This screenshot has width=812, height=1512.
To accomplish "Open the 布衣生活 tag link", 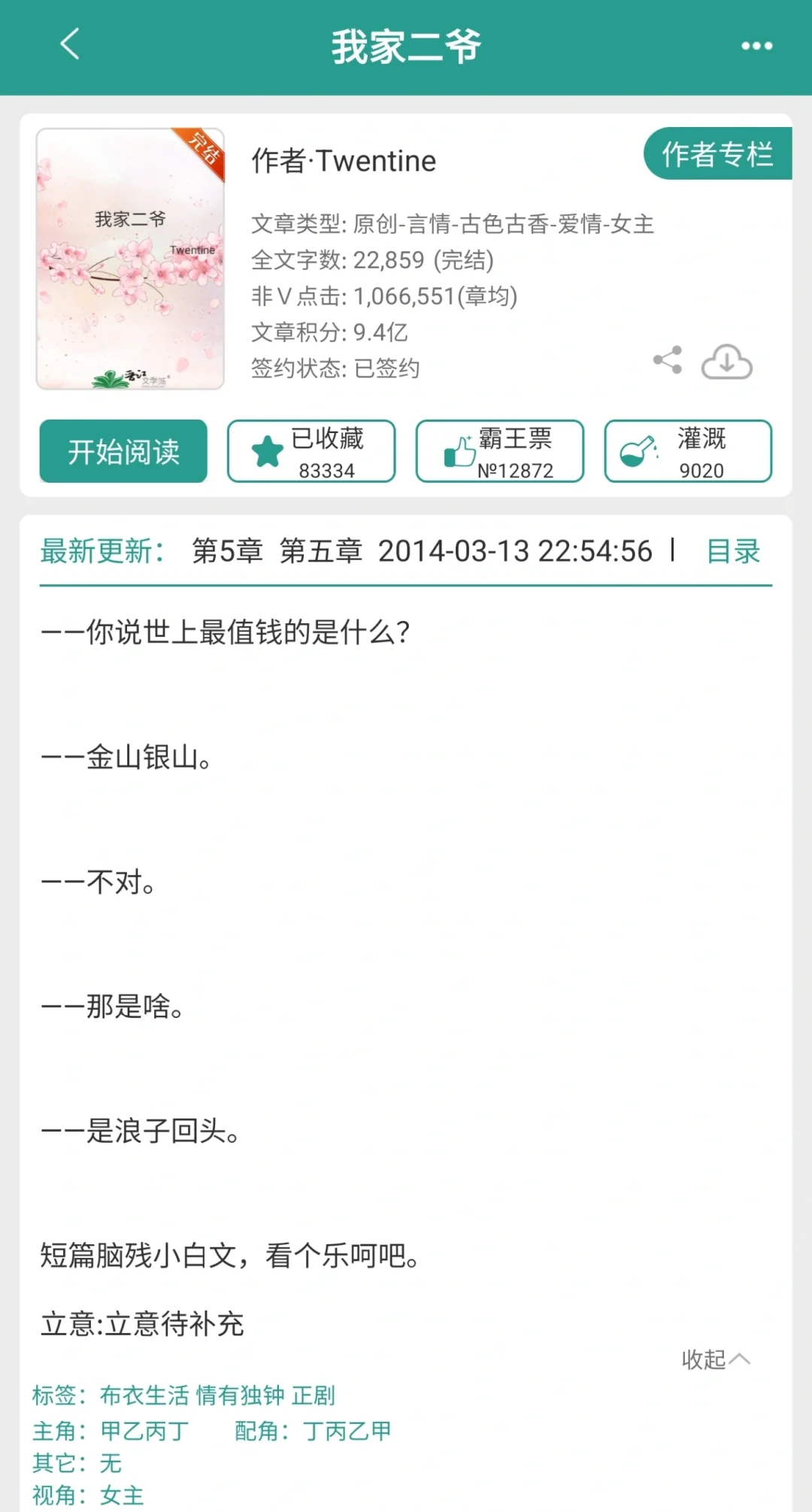I will click(x=143, y=1395).
